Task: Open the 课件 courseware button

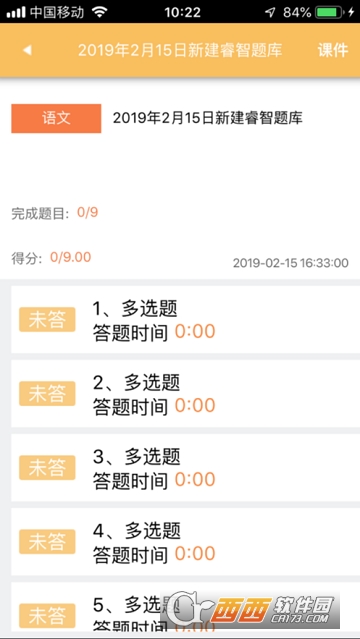Action: tap(333, 50)
